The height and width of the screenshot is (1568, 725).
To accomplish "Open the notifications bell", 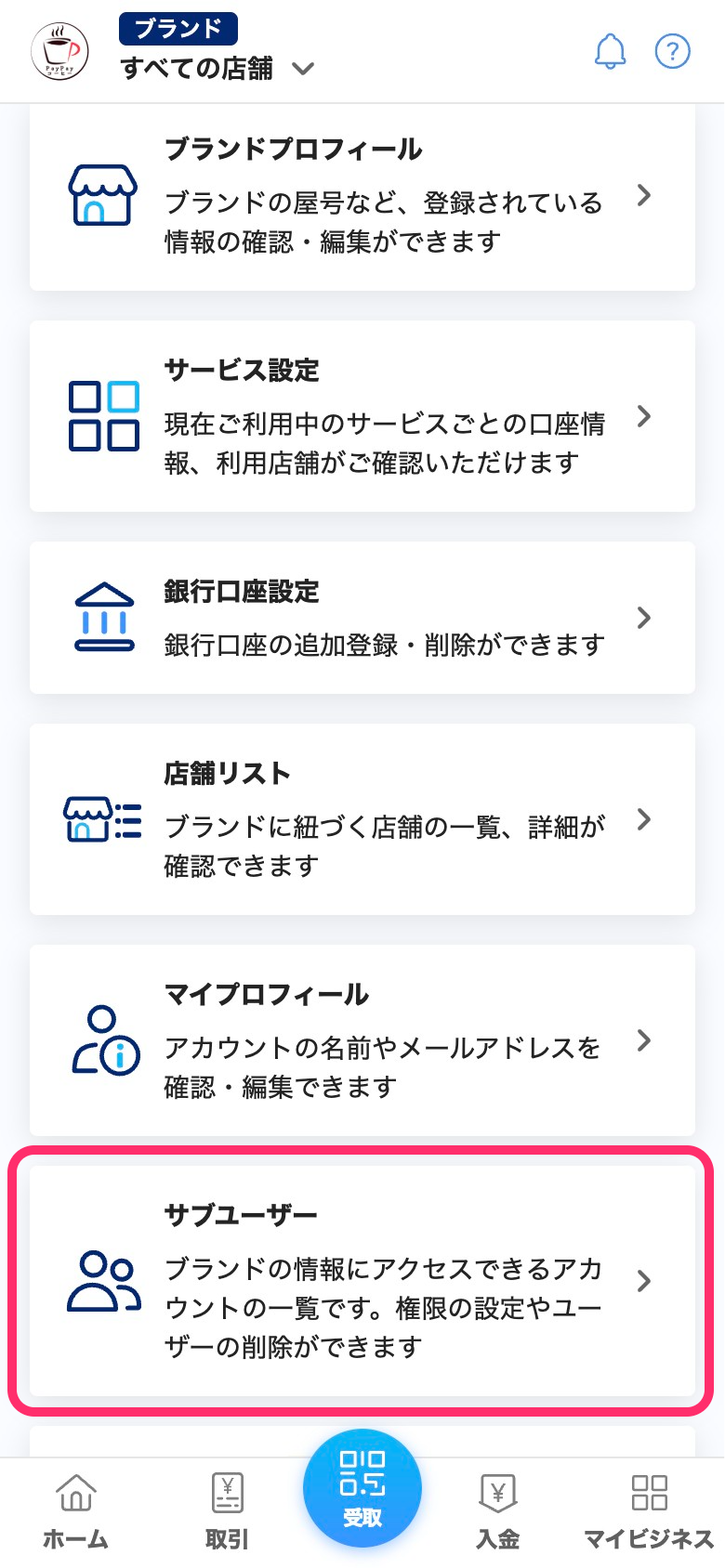I will (611, 52).
